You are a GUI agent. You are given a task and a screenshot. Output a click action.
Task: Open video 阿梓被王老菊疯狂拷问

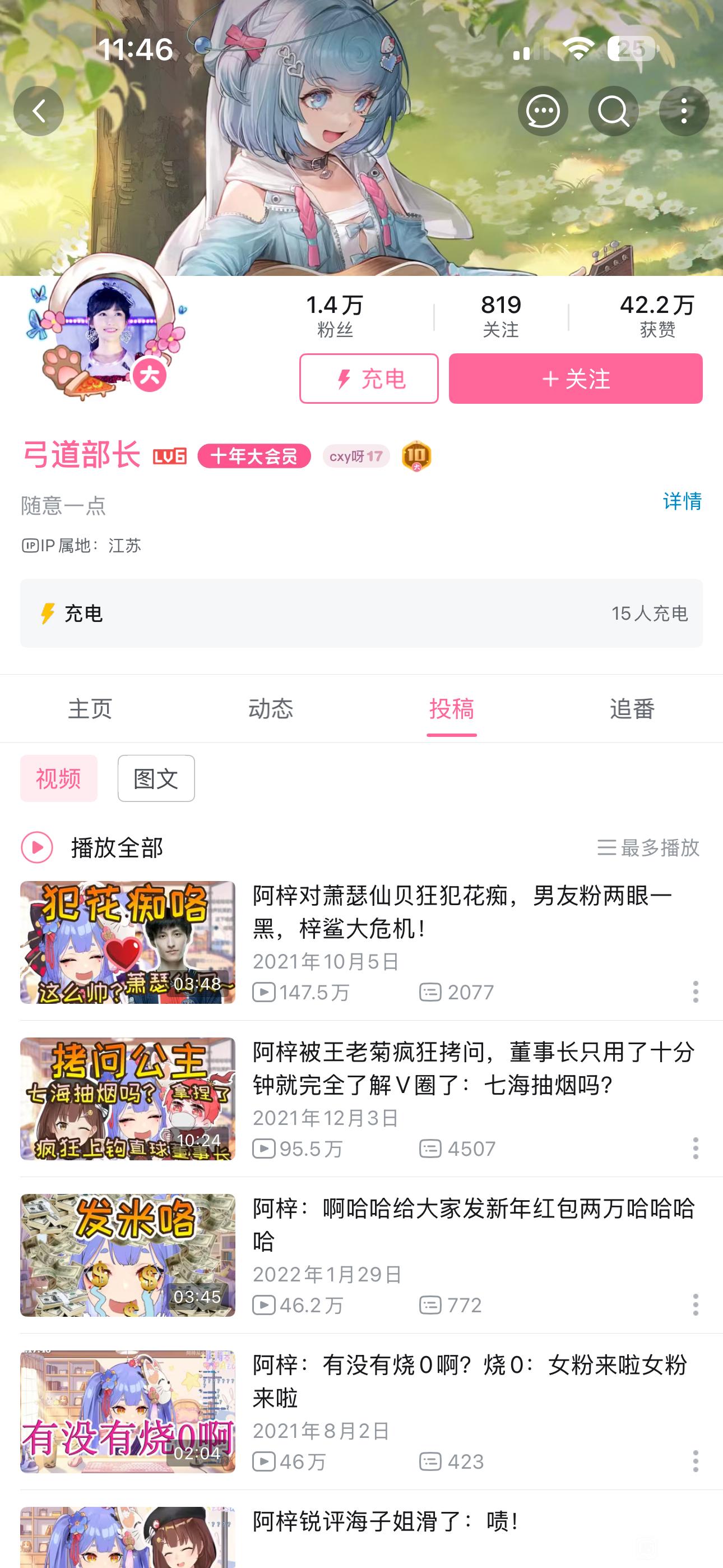coord(474,1068)
